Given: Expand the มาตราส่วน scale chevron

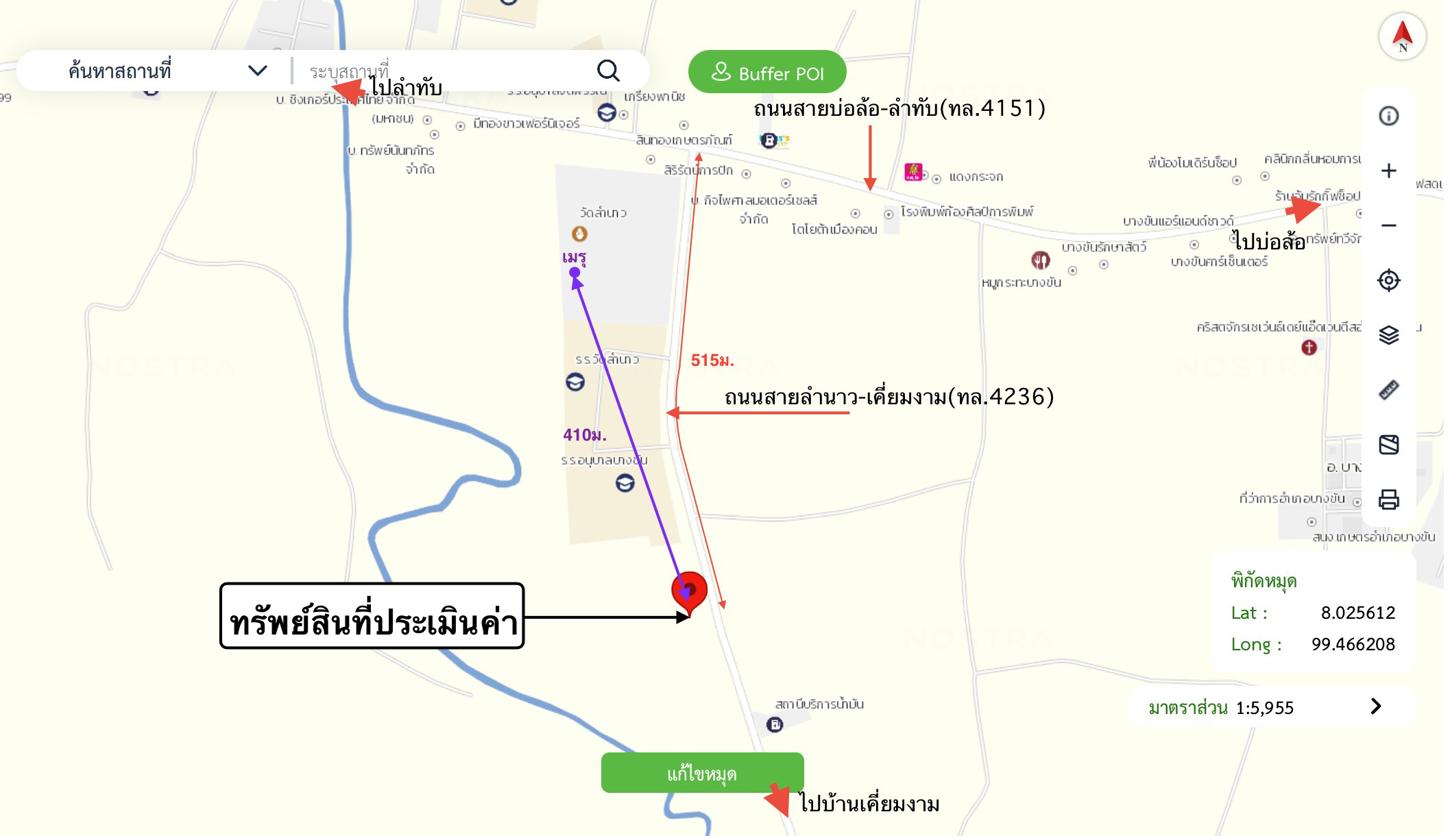Looking at the screenshot, I should (x=1376, y=707).
